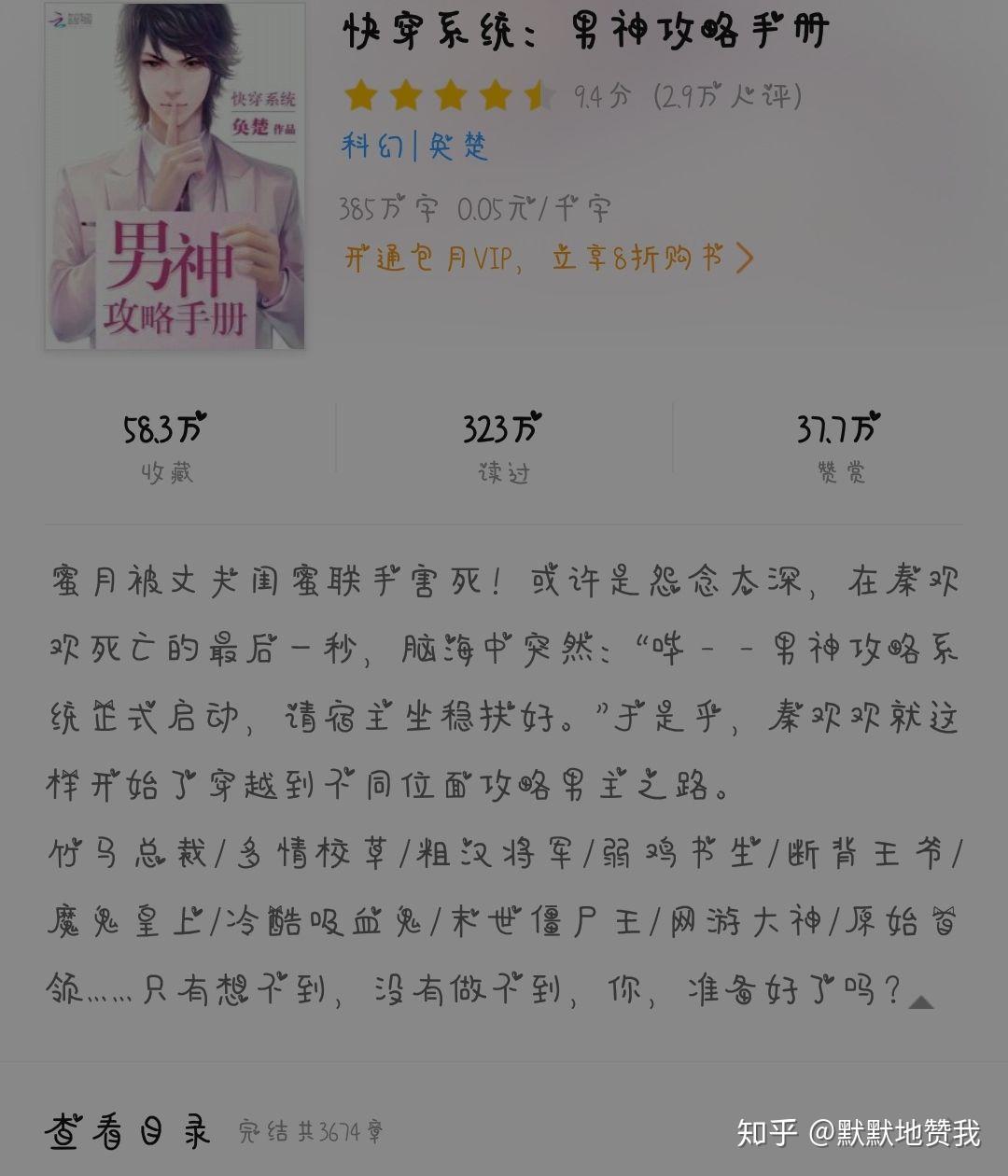1008x1176 pixels.
Task: Open 查看目录 chapter list
Action: [x=128, y=1131]
